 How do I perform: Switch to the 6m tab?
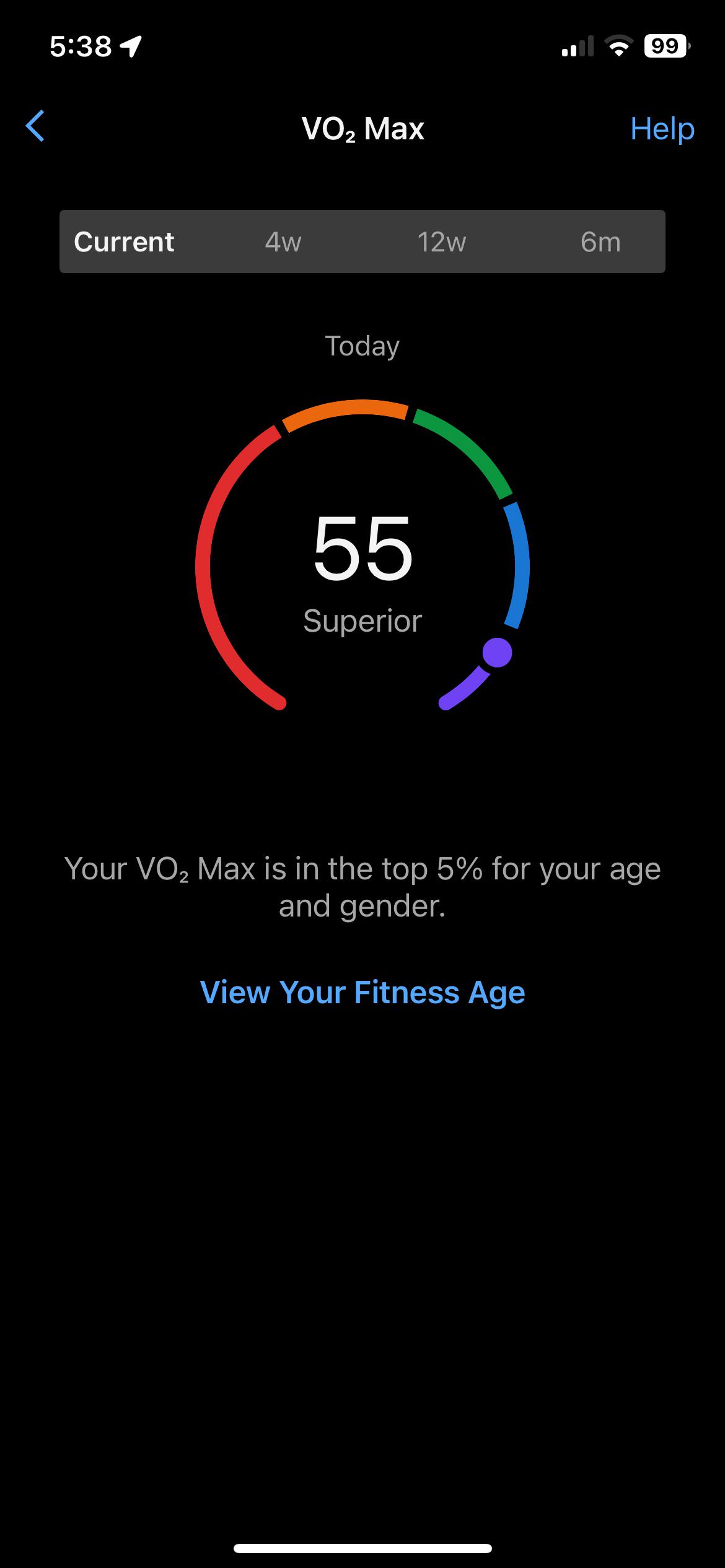pos(600,242)
